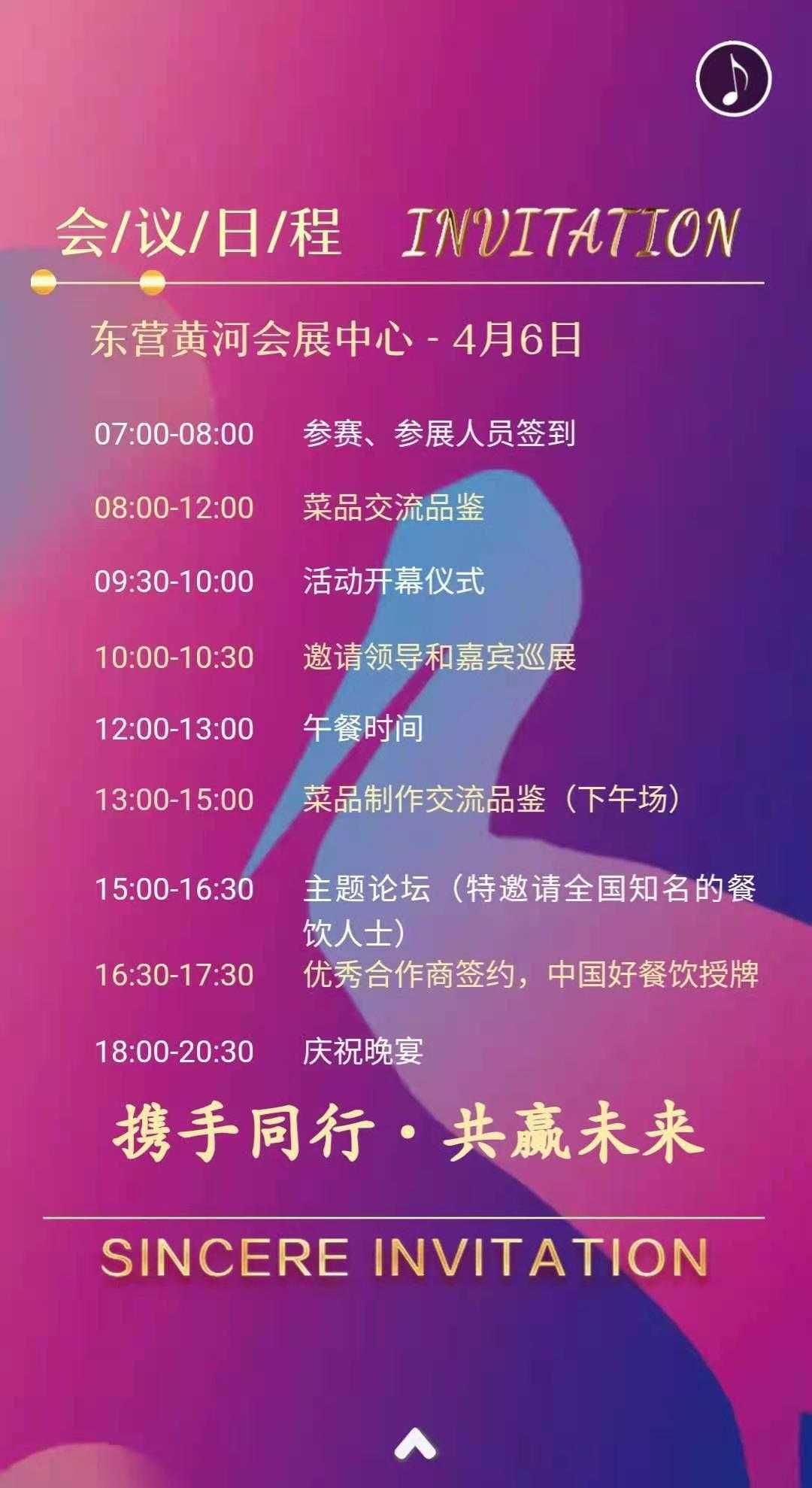Viewport: 812px width, 1488px height.
Task: Tap the up arrow for the next page
Action: point(416,1442)
